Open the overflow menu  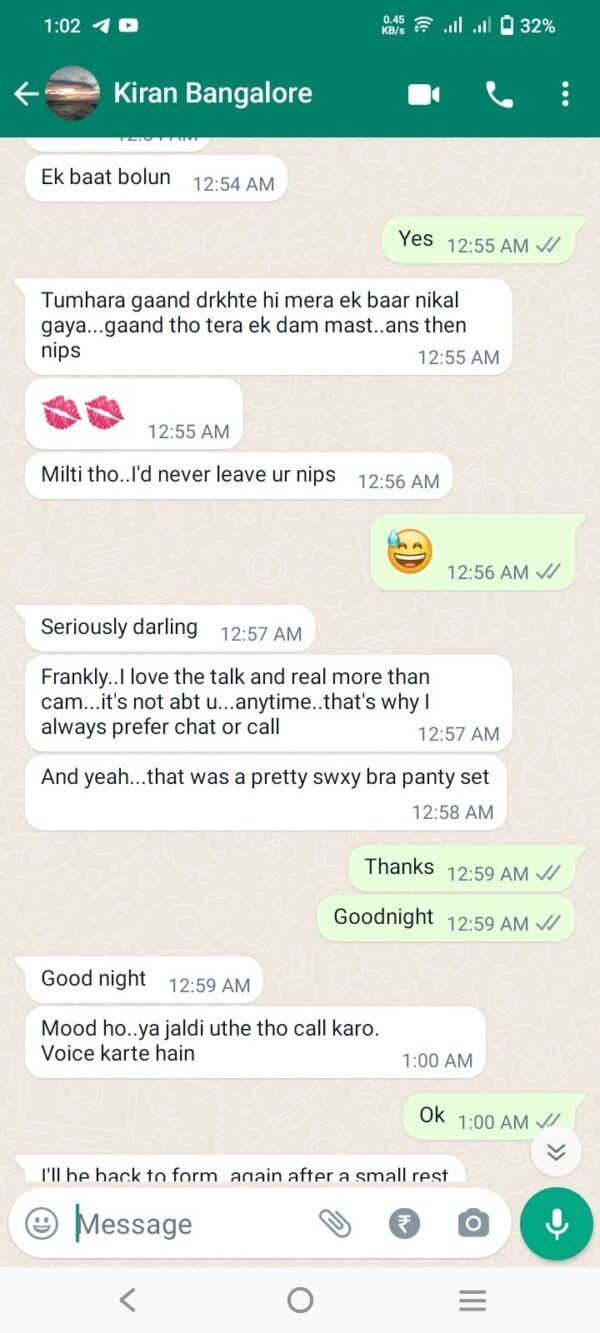[565, 94]
